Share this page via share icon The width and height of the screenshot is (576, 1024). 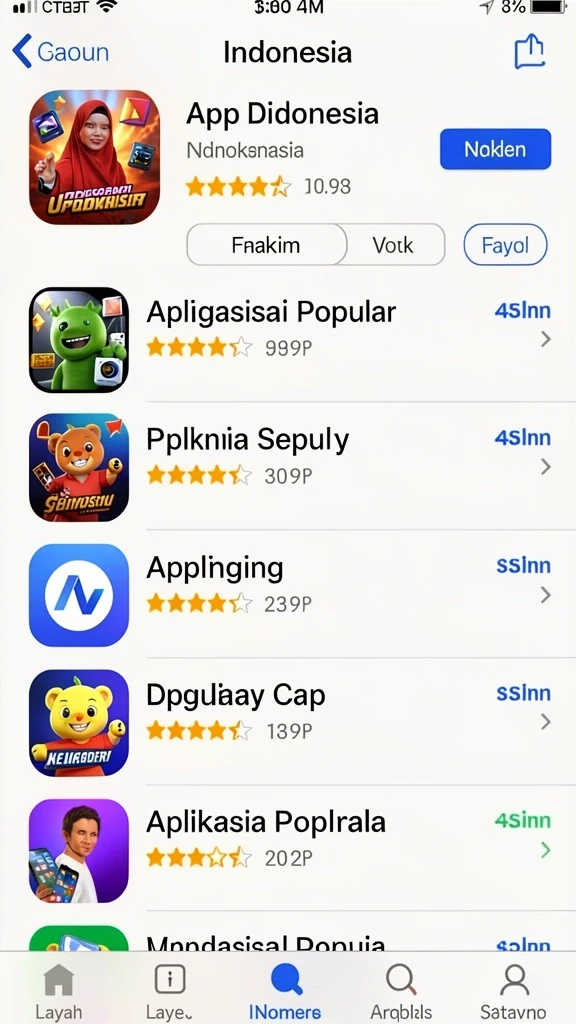click(x=529, y=51)
